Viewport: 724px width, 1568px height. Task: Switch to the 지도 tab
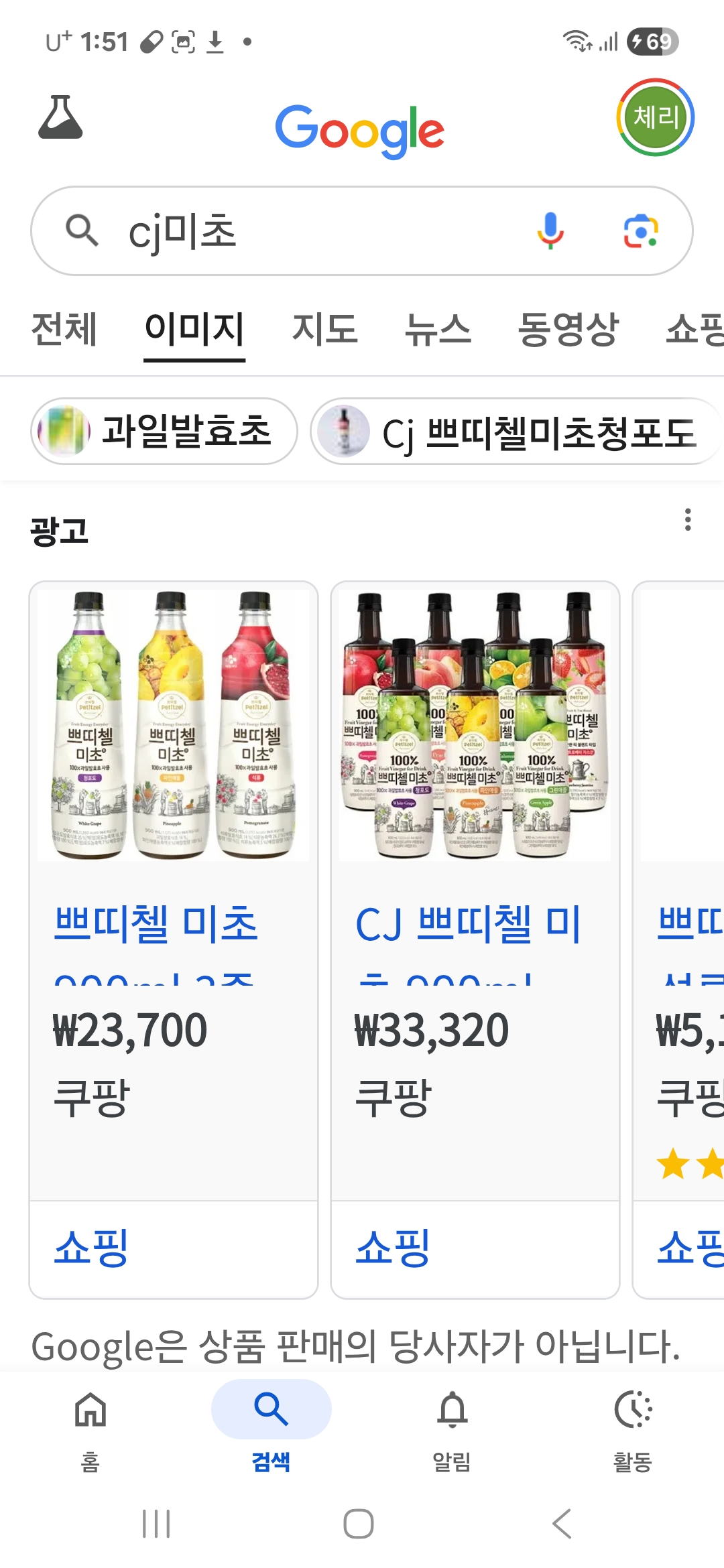324,329
